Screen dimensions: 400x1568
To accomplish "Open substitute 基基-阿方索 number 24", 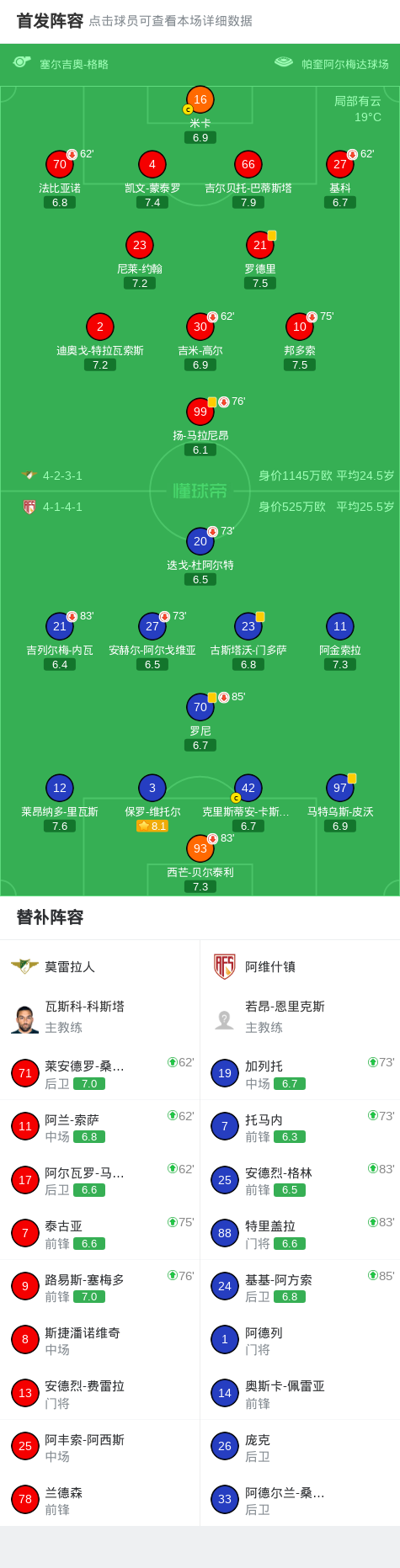I will [300, 1287].
